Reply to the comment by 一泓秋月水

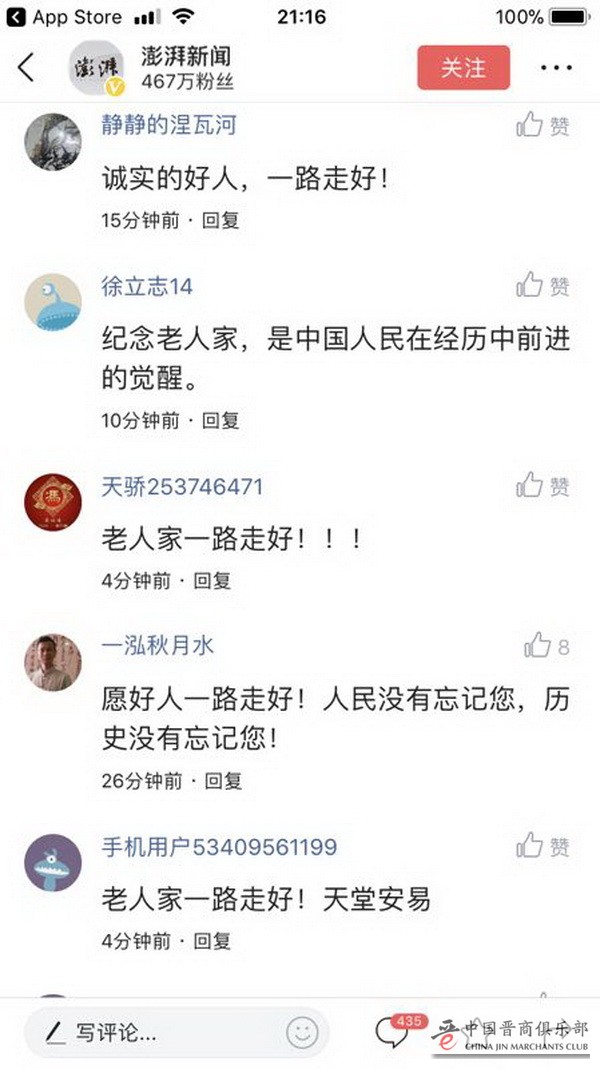tap(220, 780)
